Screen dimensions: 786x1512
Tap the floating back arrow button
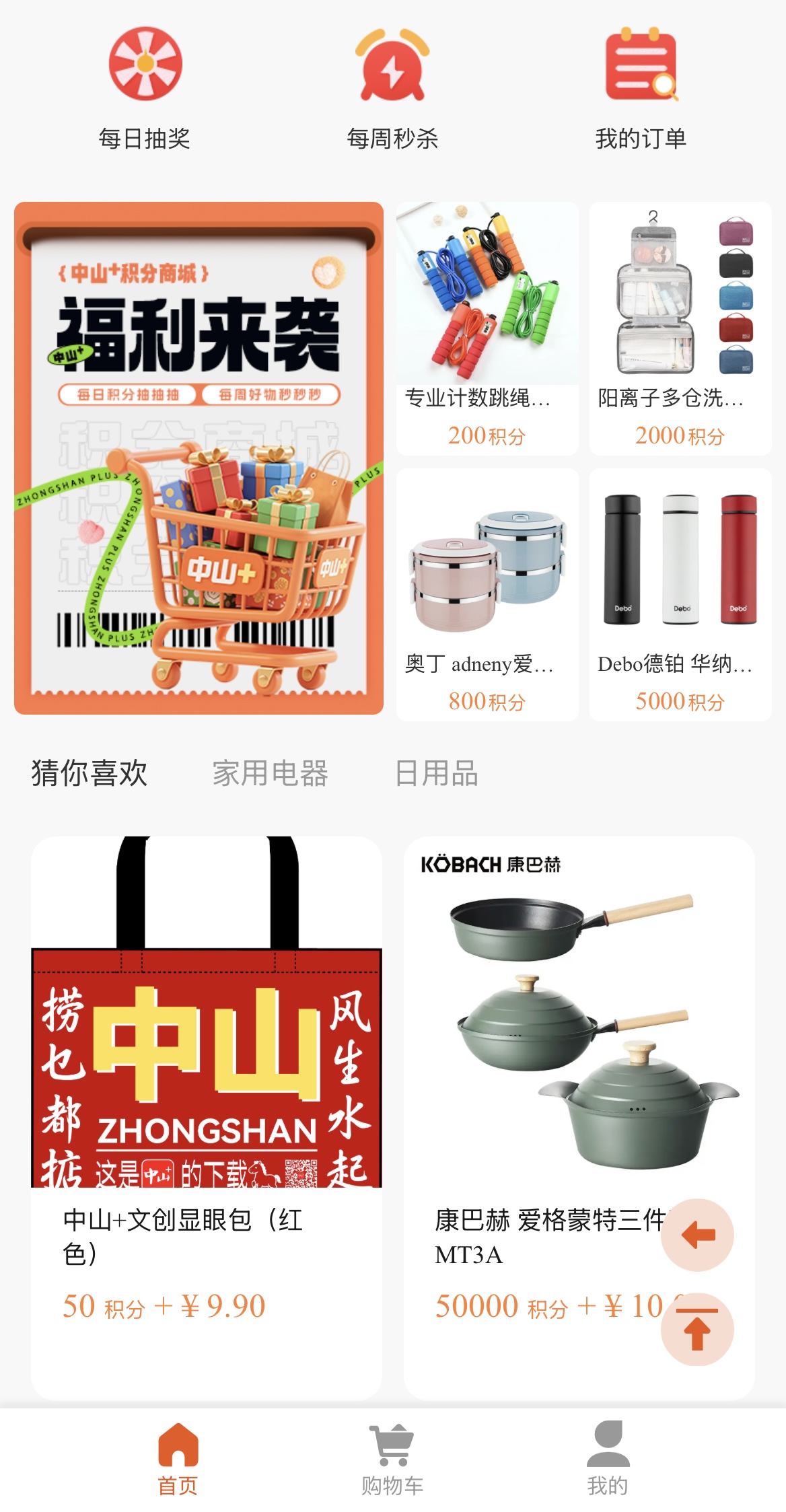point(697,1235)
